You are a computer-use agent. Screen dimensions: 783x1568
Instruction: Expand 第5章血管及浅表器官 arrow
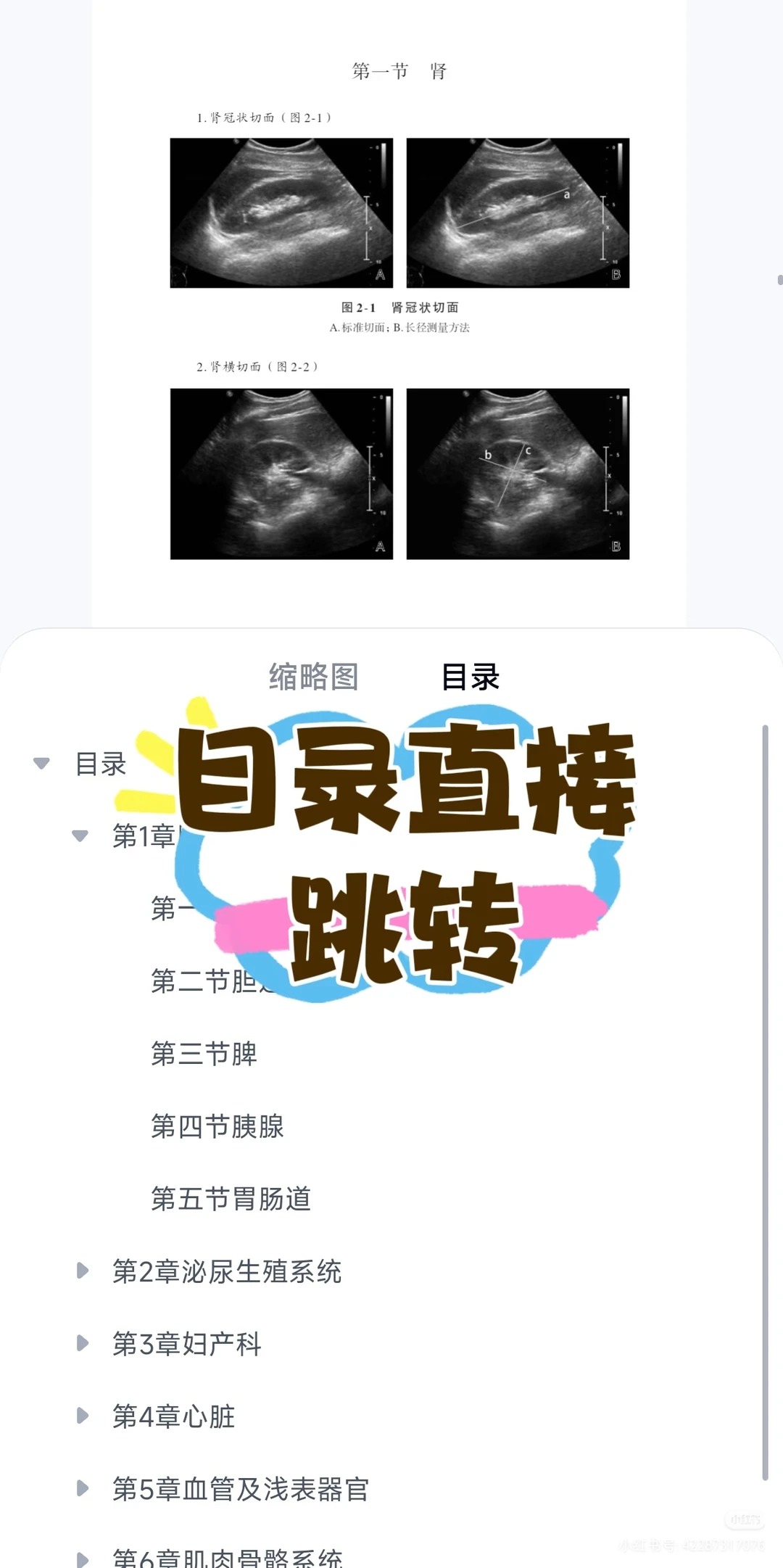pos(83,1488)
